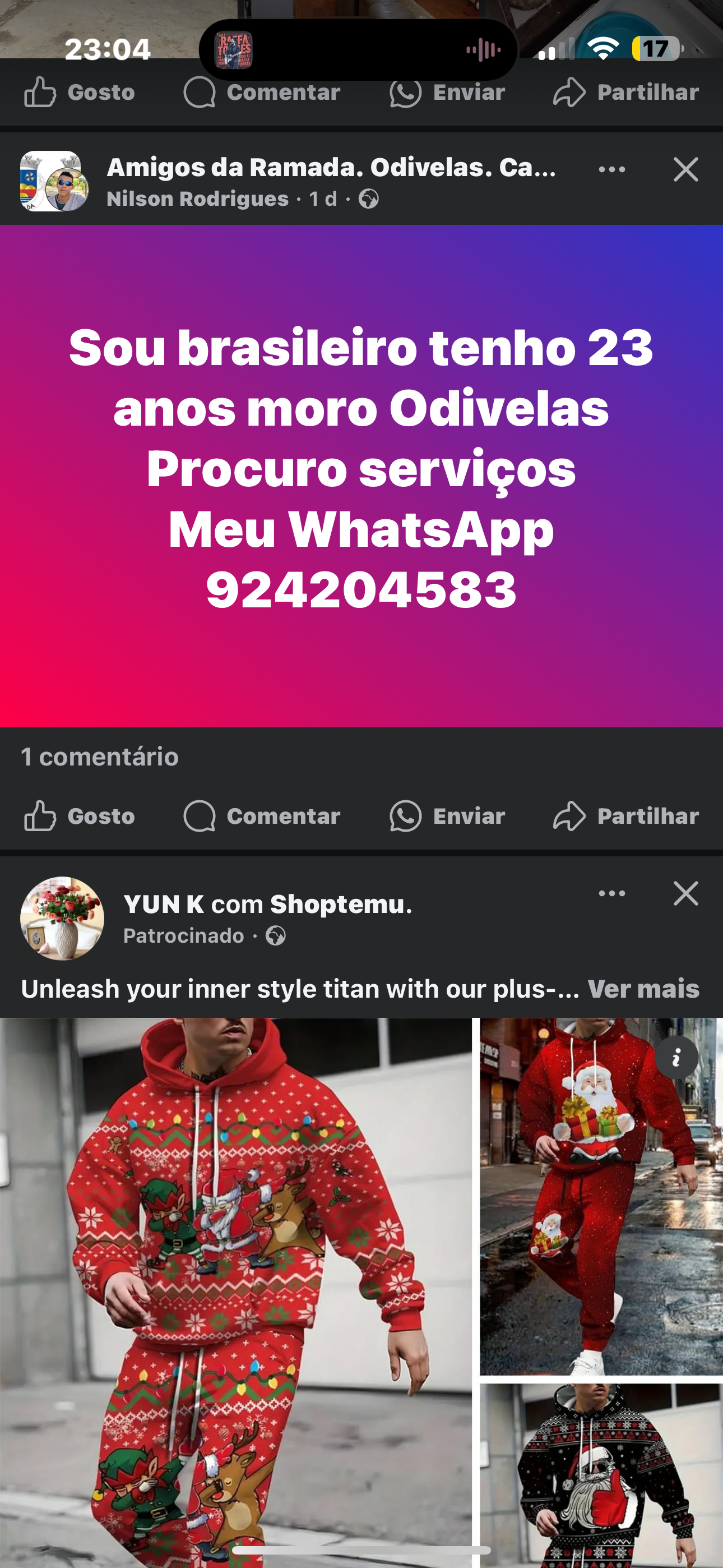Open options menu on the Shoptemu ad
This screenshot has height=1568, width=723.
(x=612, y=893)
